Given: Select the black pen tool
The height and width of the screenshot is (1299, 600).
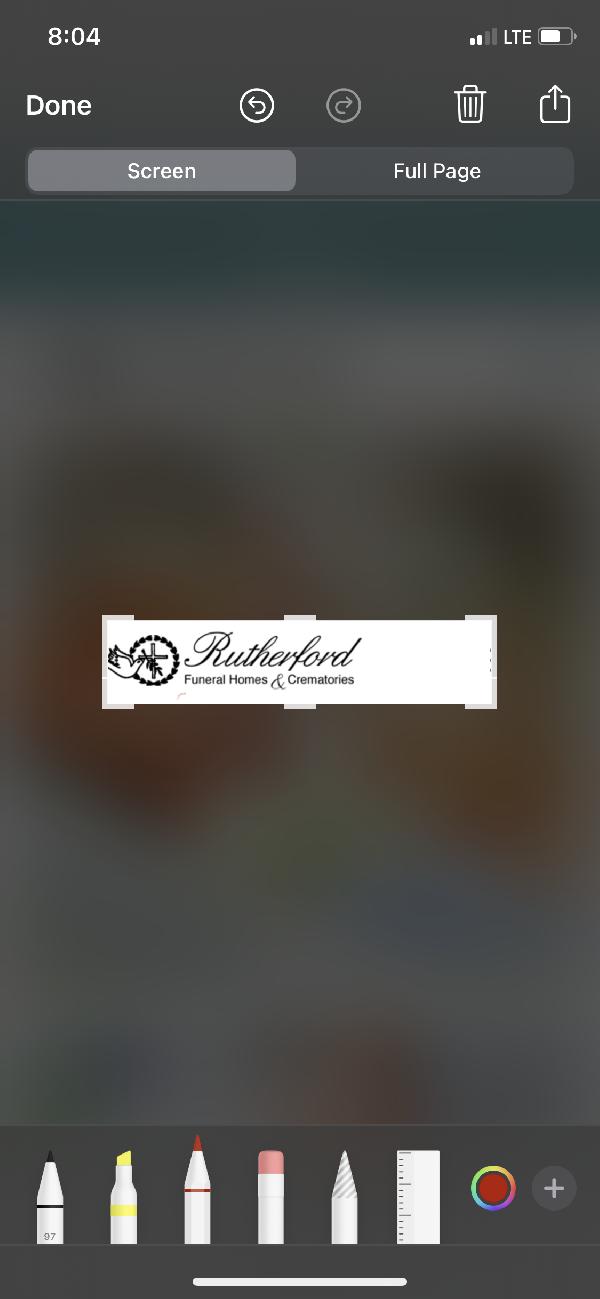Looking at the screenshot, I should [x=50, y=1198].
